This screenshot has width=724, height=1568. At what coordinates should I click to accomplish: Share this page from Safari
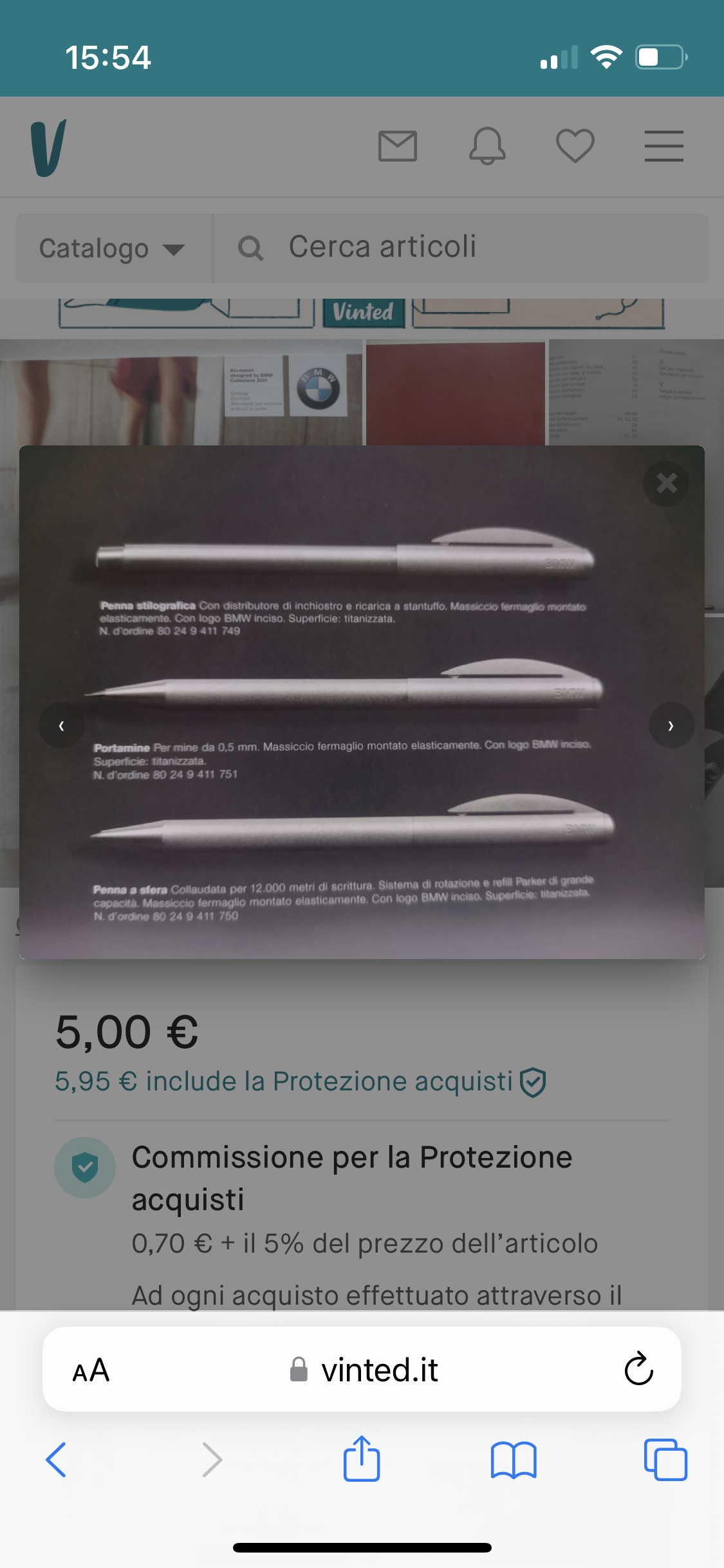click(362, 1459)
